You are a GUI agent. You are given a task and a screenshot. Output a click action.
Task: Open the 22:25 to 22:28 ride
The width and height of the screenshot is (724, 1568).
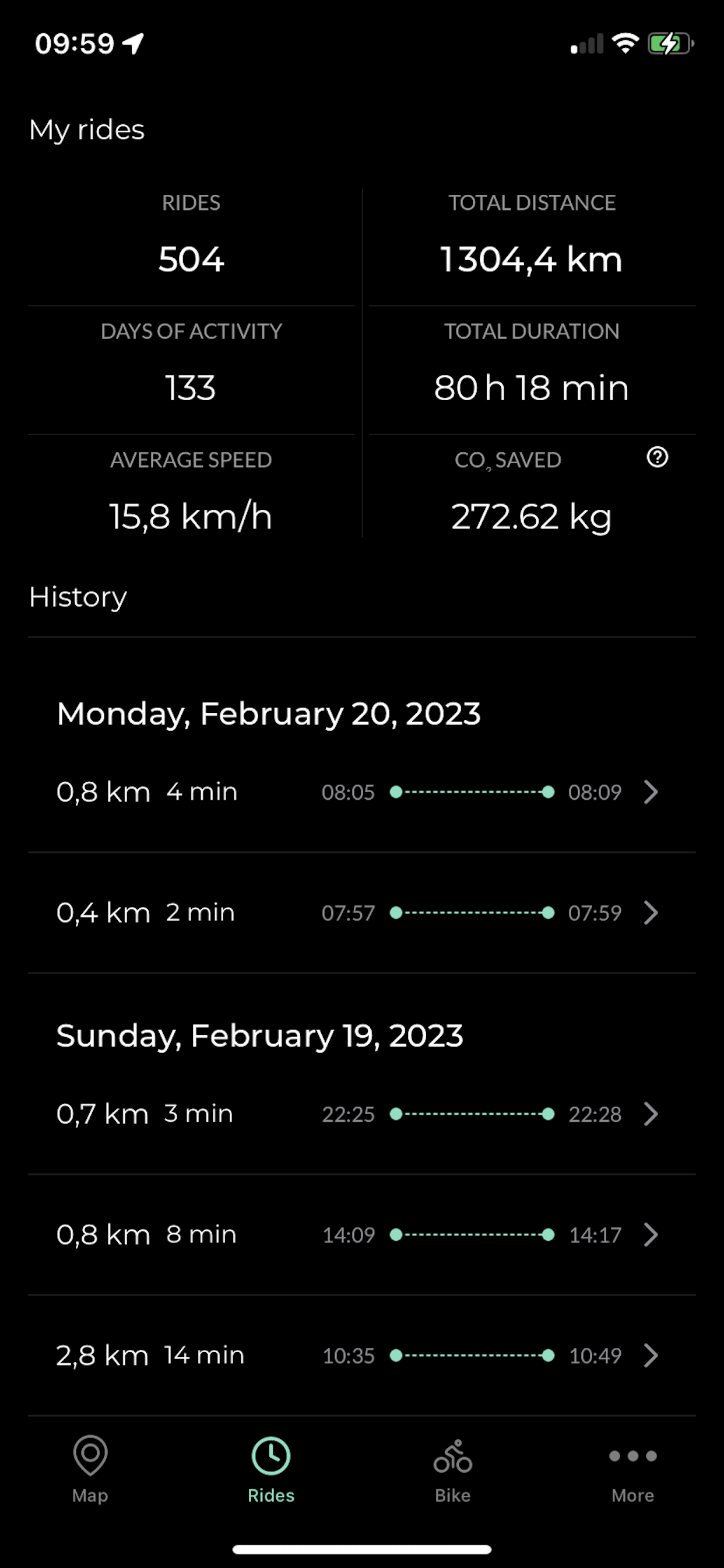[362, 1114]
